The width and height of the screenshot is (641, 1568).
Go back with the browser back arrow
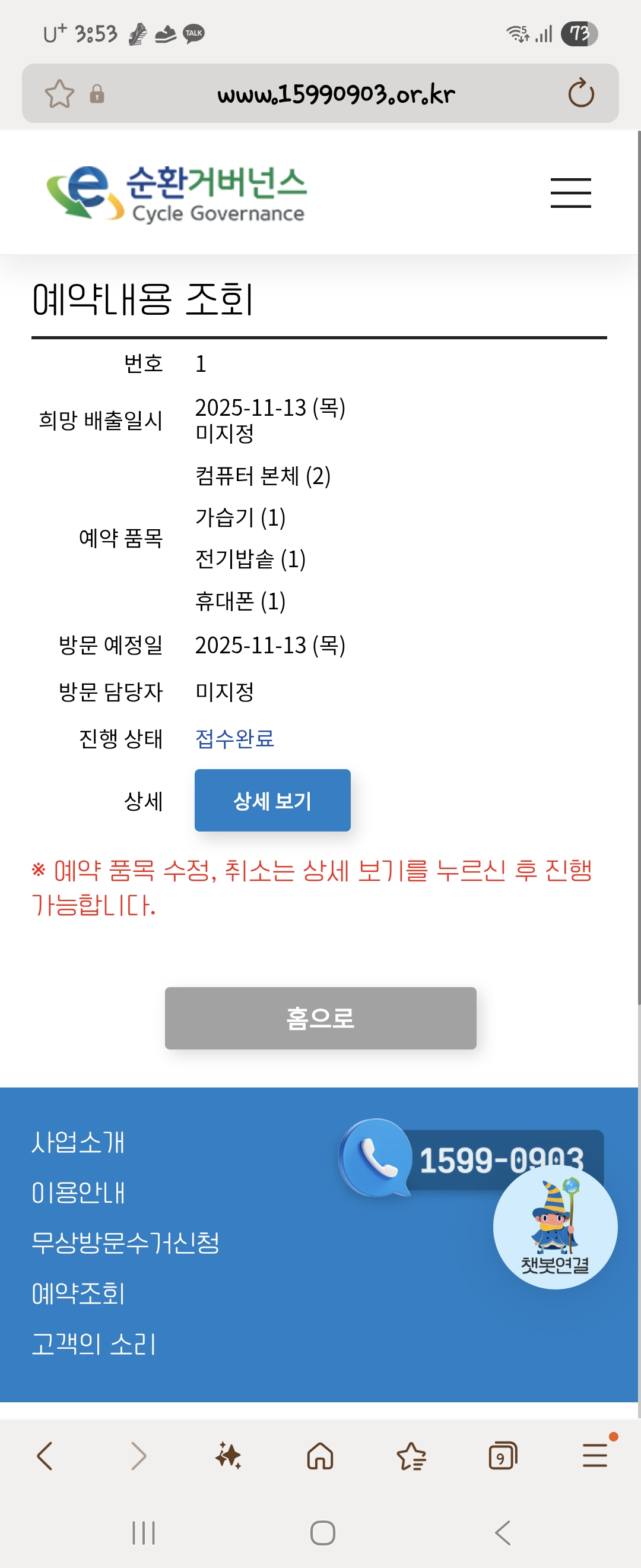click(x=45, y=1456)
